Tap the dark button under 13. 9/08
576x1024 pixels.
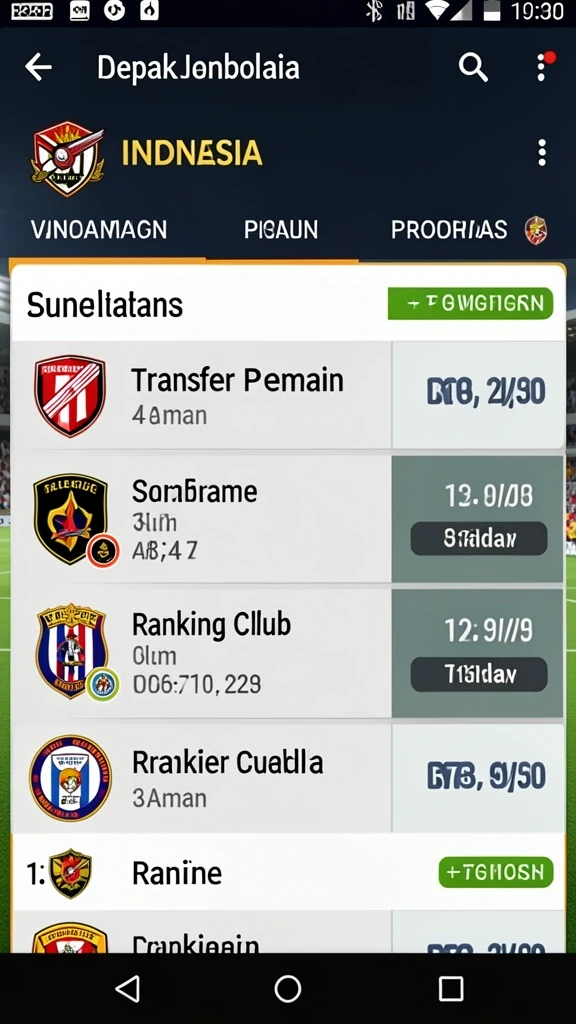(479, 539)
